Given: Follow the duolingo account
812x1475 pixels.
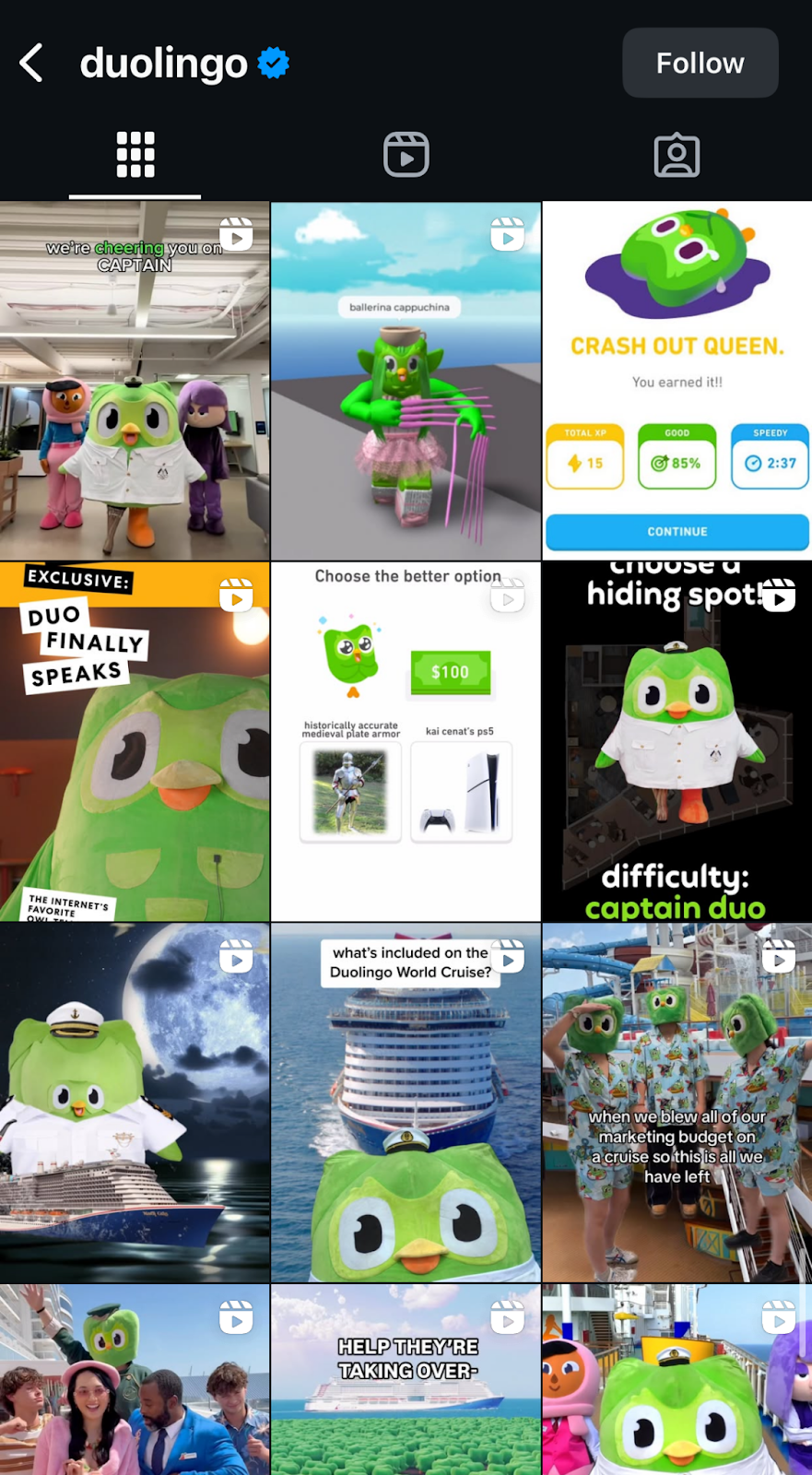Looking at the screenshot, I should (x=700, y=63).
